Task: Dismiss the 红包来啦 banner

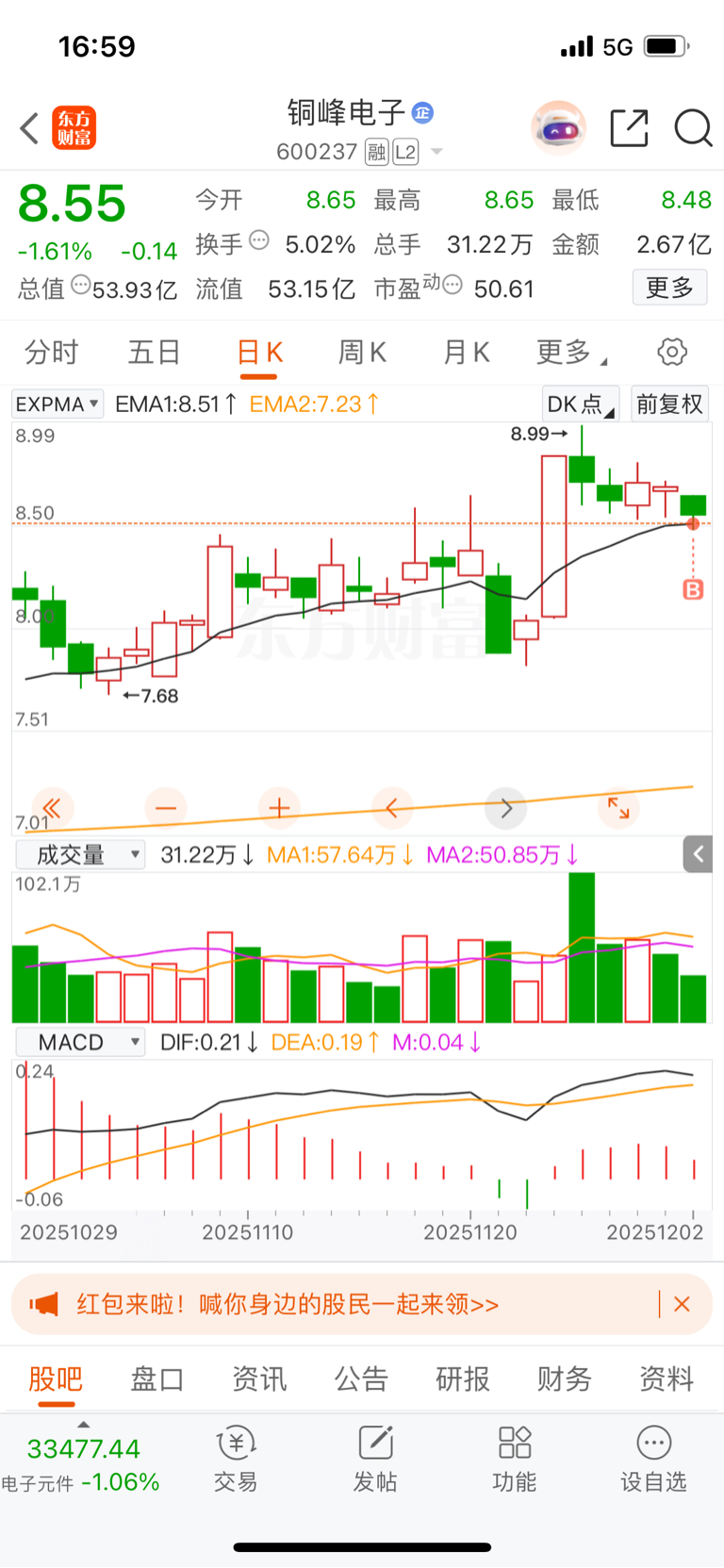Action: tap(683, 1304)
